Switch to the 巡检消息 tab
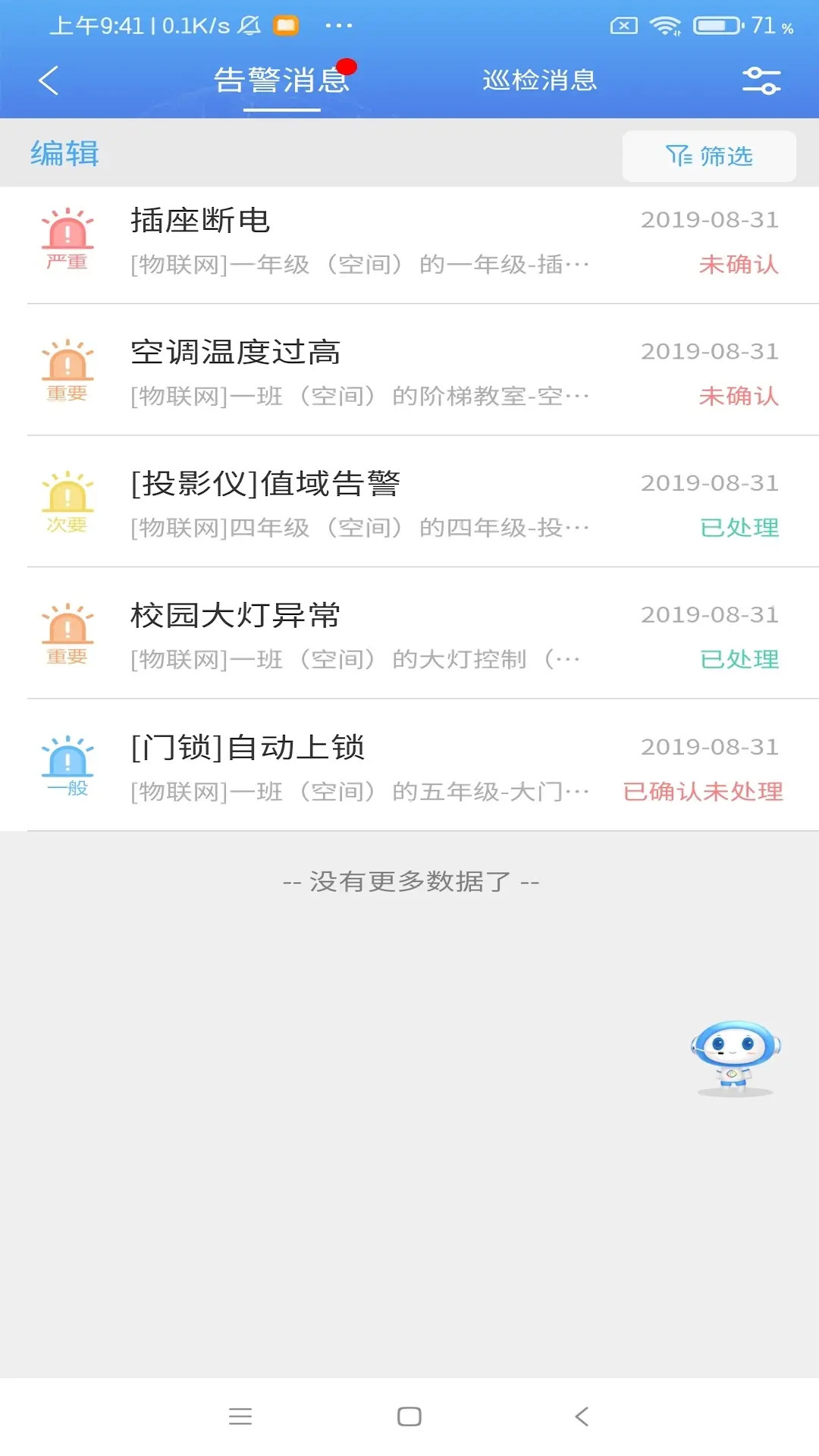 [x=538, y=80]
